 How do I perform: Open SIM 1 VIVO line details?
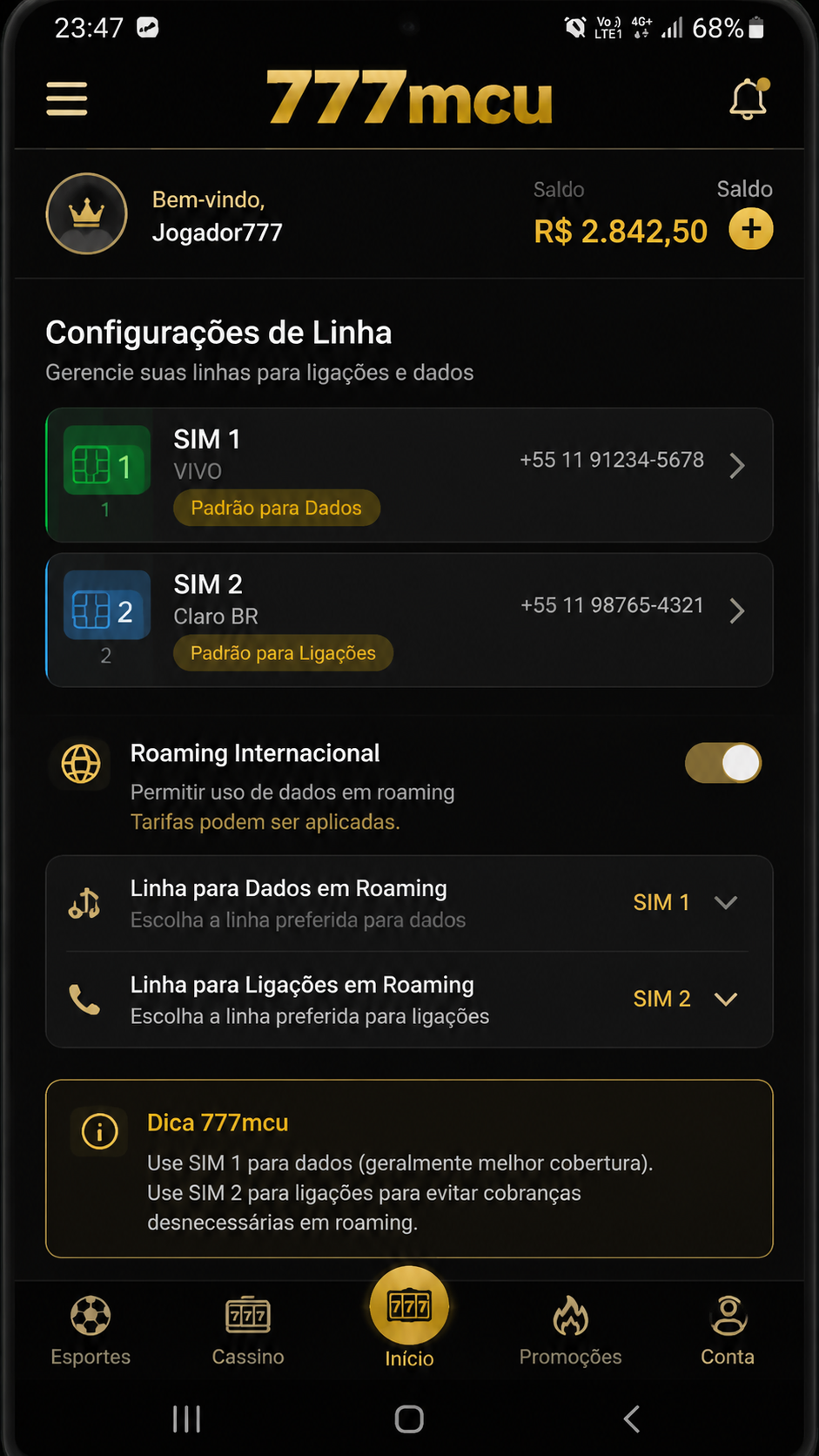click(x=409, y=475)
